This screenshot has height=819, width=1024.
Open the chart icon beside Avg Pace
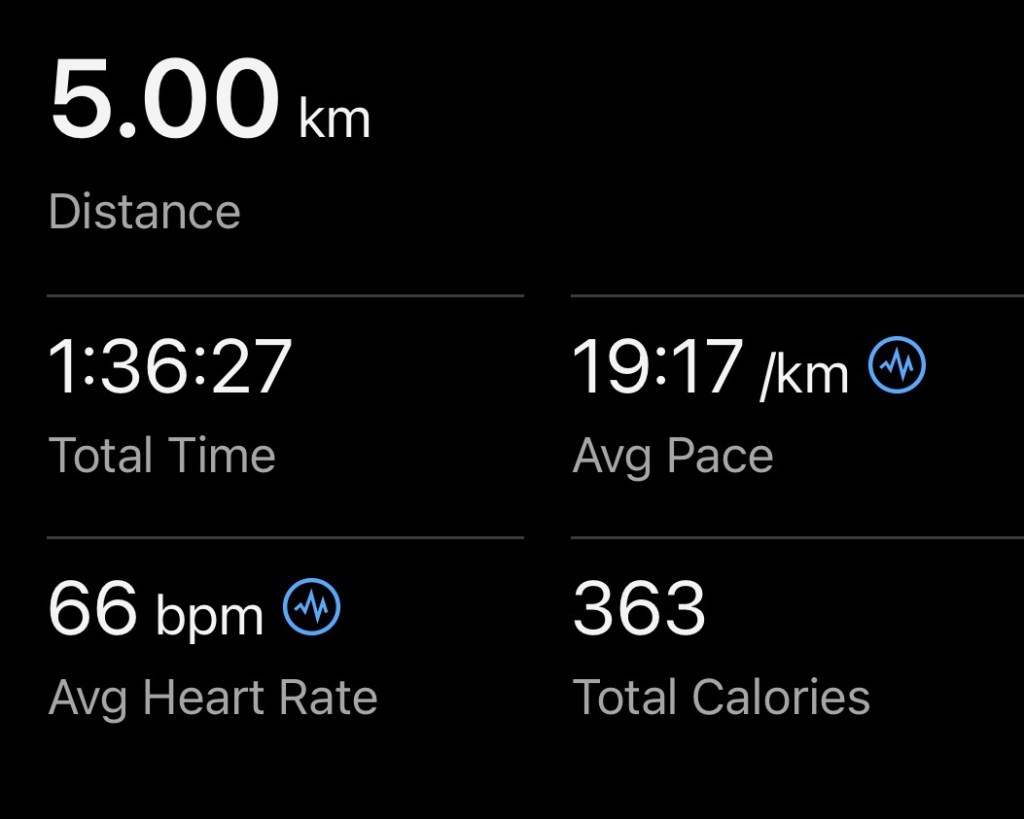pos(897,364)
